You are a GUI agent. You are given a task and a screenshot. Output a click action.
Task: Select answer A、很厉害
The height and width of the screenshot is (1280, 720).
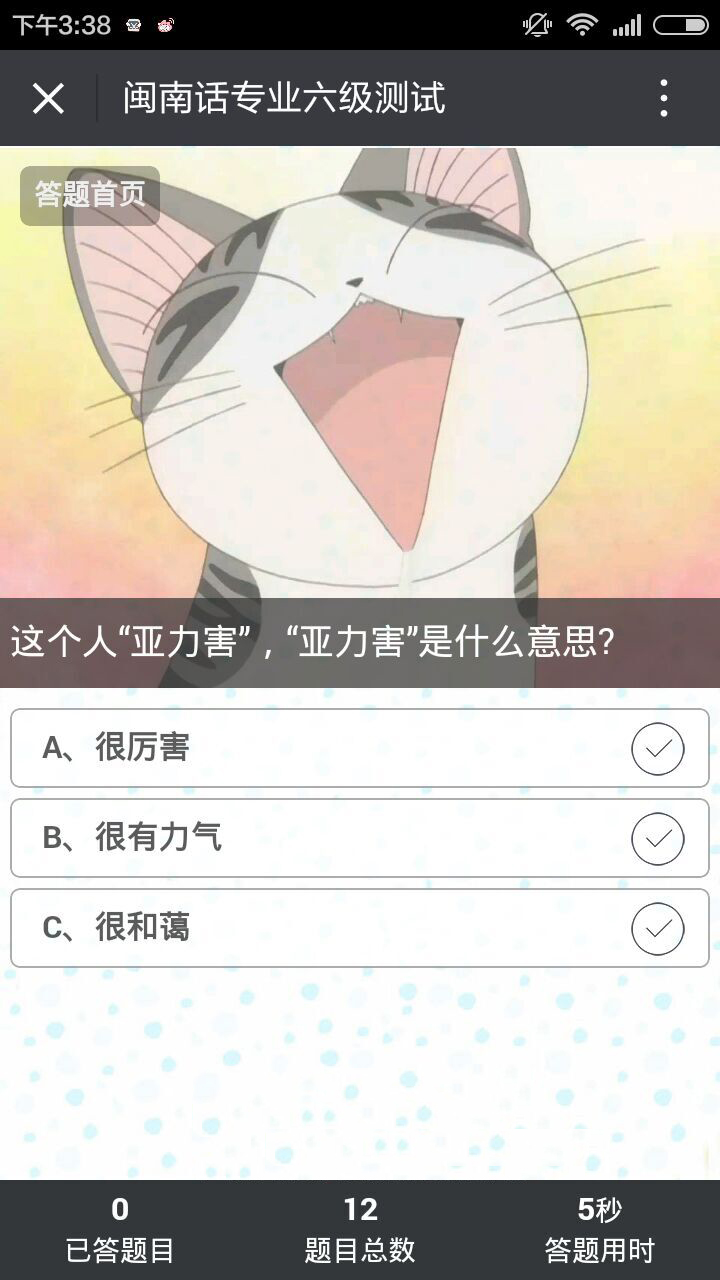pyautogui.click(x=360, y=748)
